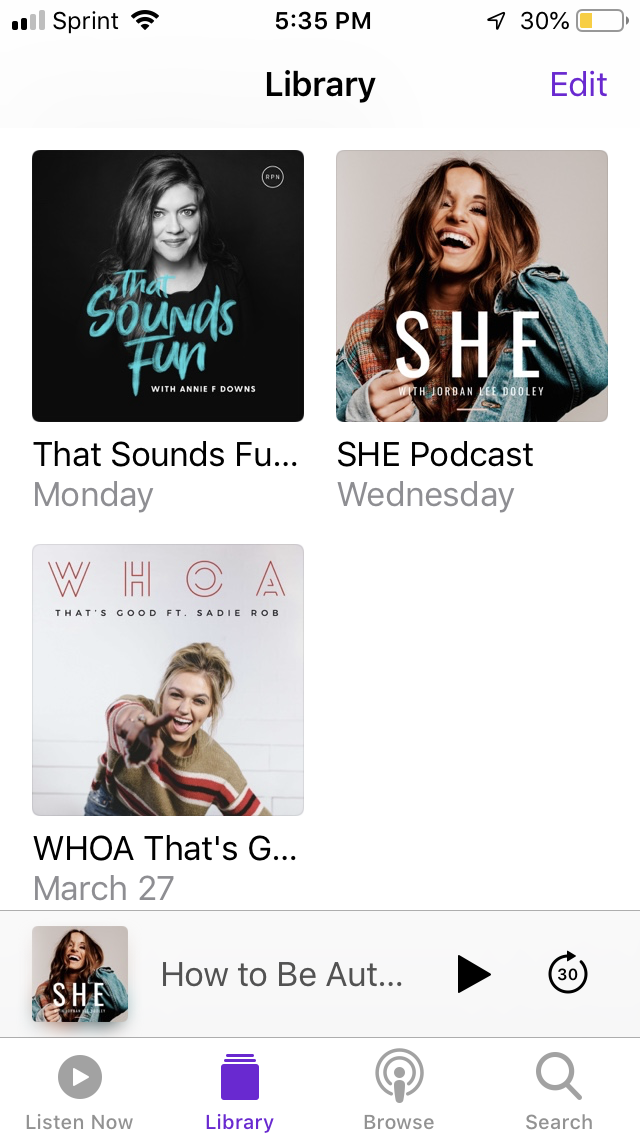Image resolution: width=640 pixels, height=1136 pixels.
Task: Tap Edit in the Library header
Action: (x=578, y=84)
